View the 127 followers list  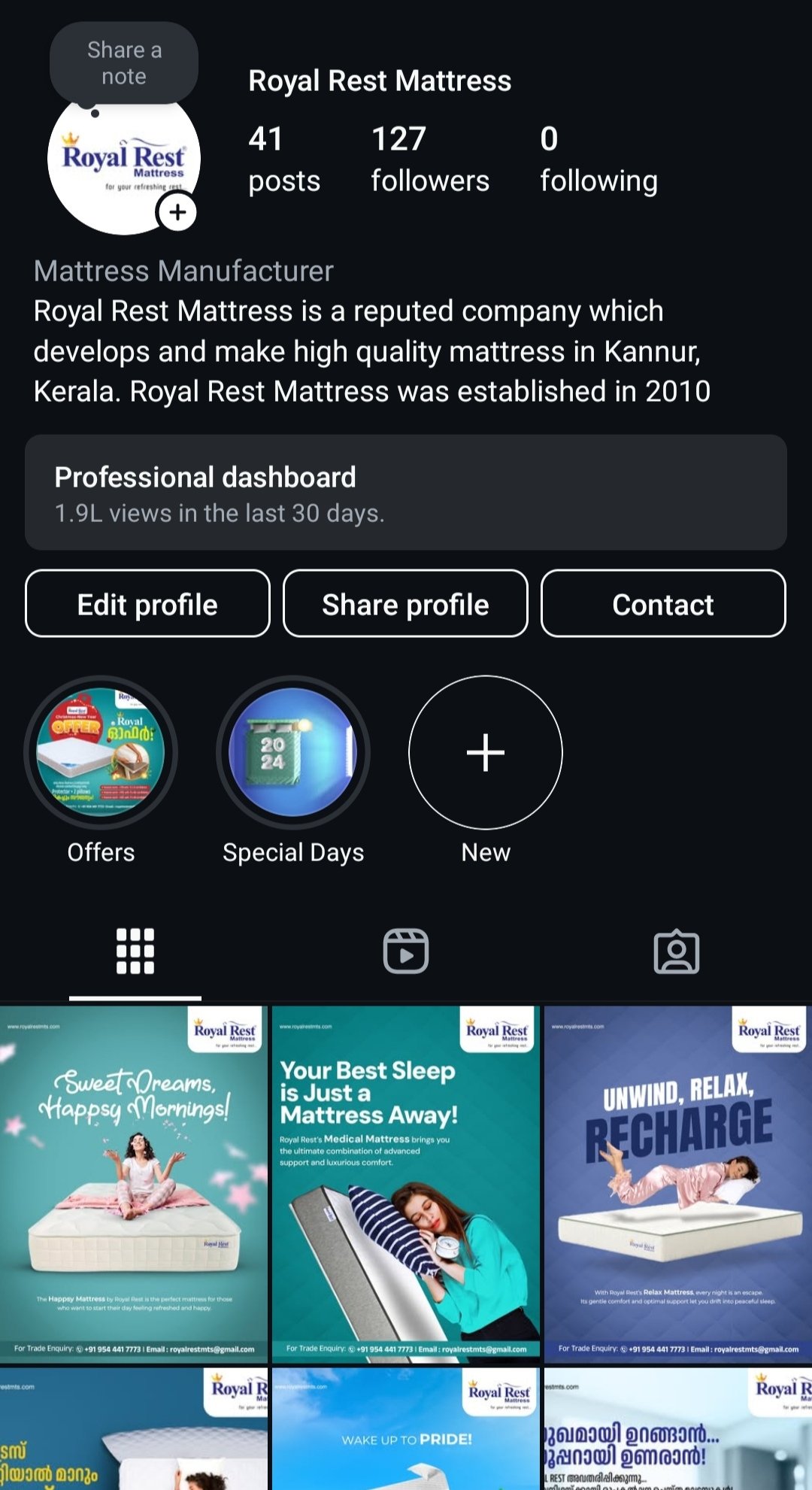tap(429, 159)
